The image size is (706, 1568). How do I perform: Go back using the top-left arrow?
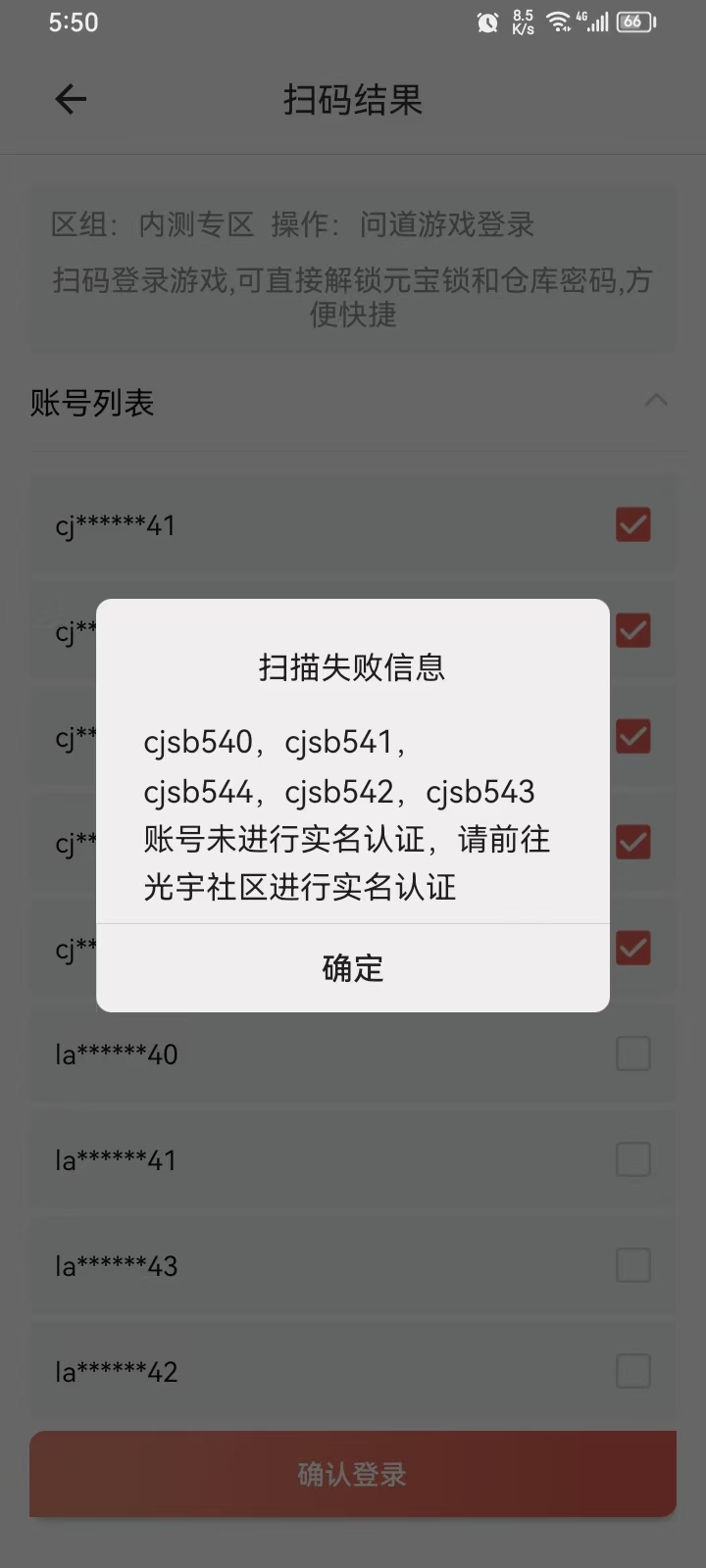[x=71, y=99]
